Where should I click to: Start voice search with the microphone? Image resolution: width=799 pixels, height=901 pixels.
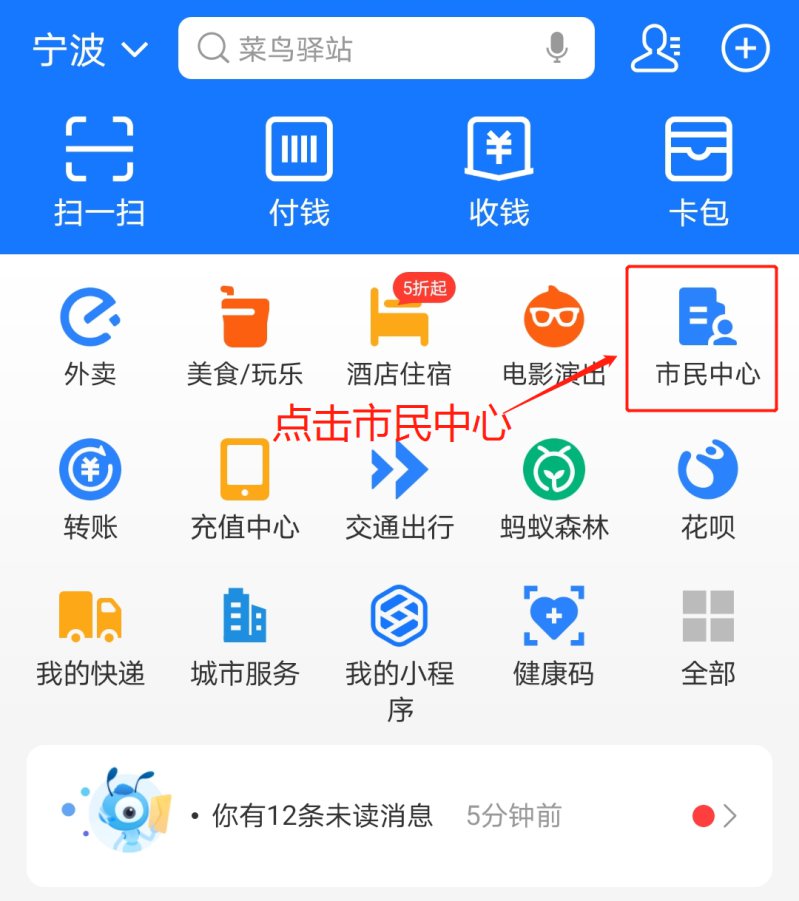click(x=557, y=48)
